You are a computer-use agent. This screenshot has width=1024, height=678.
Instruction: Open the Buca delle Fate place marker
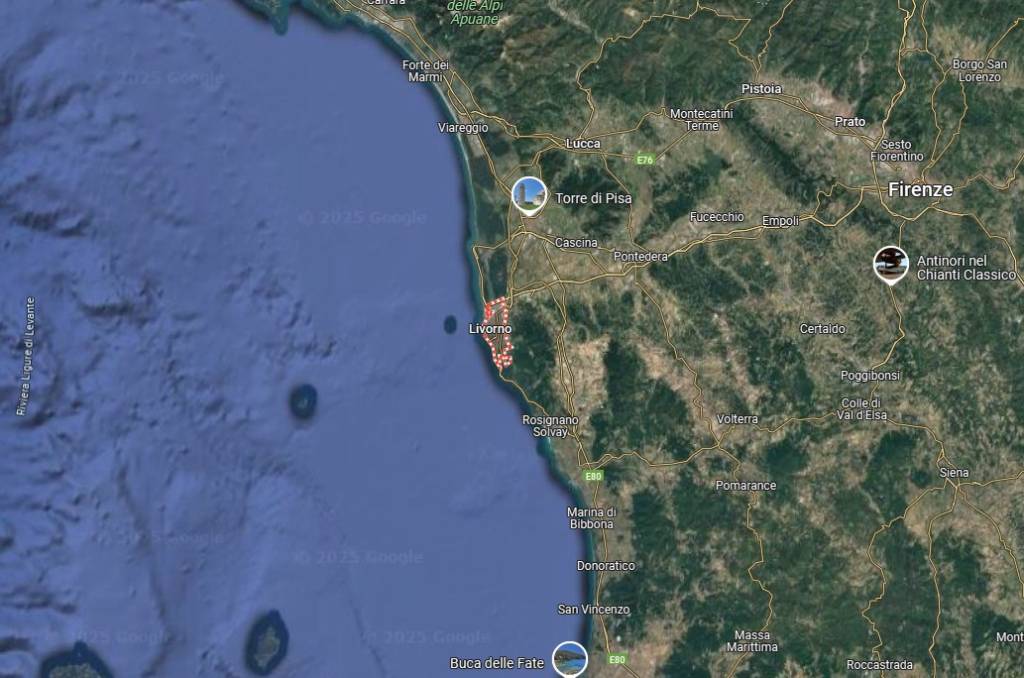point(569,659)
